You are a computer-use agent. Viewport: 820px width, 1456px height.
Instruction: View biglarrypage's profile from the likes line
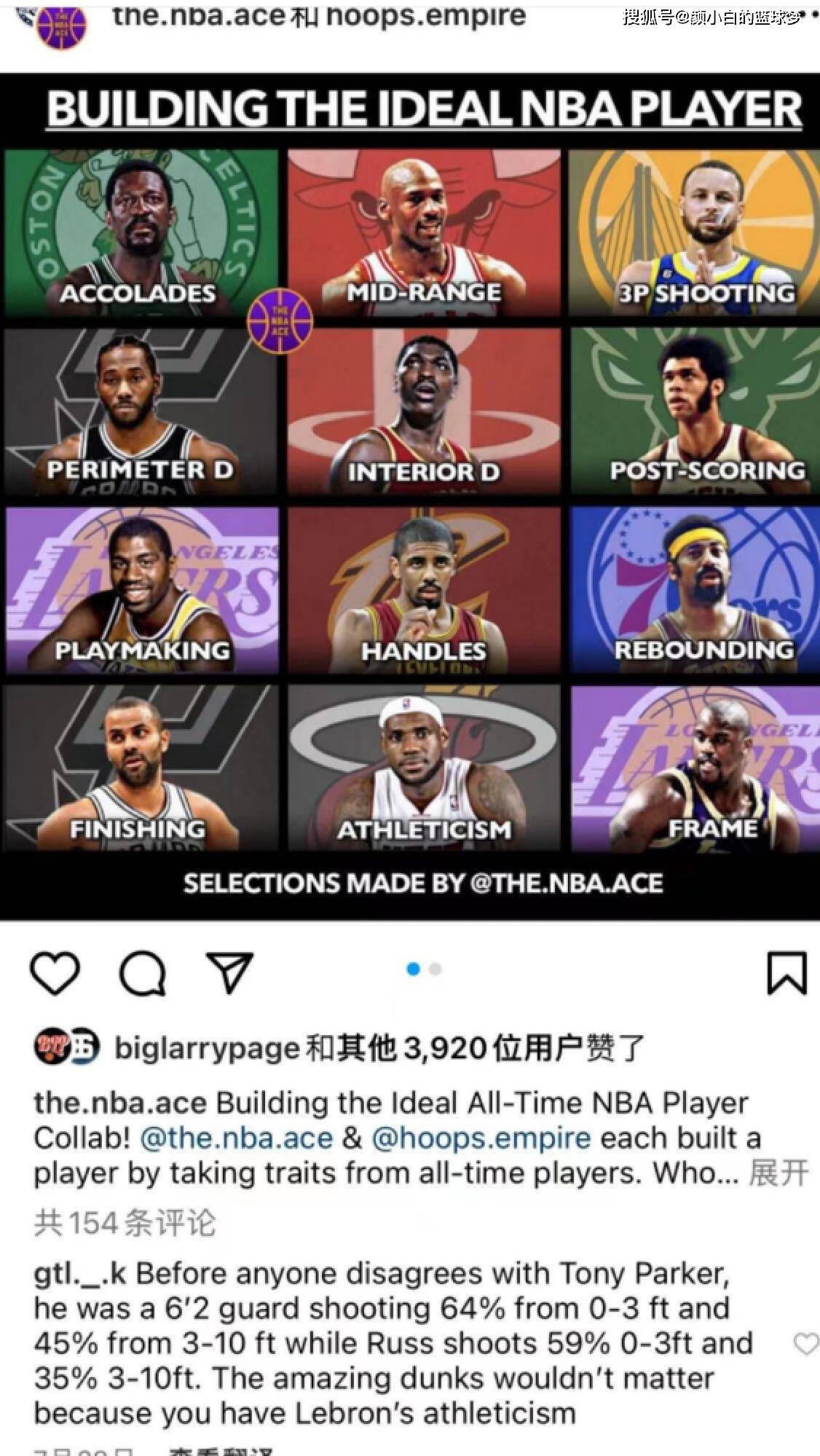207,1048
